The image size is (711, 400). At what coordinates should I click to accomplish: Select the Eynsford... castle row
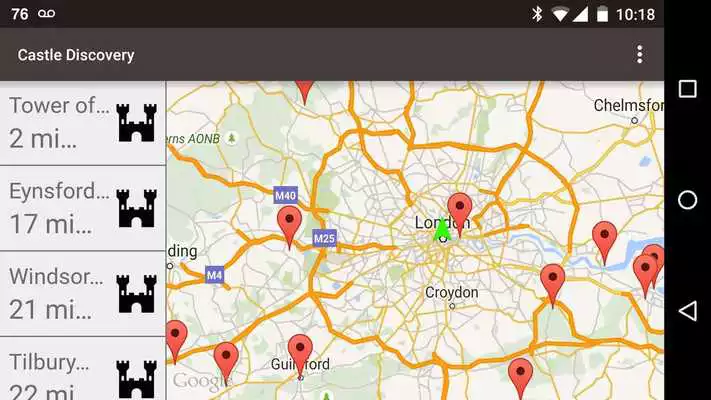pos(82,207)
